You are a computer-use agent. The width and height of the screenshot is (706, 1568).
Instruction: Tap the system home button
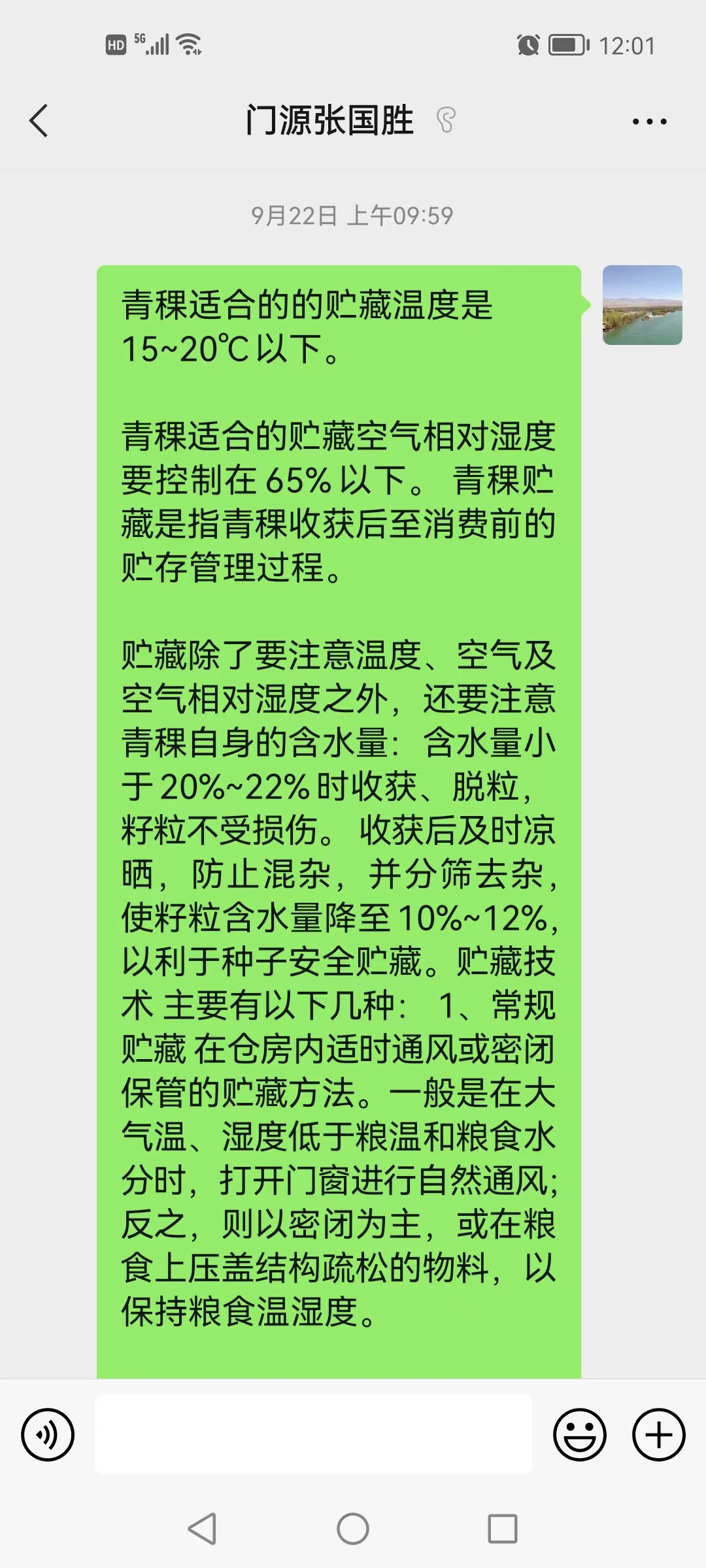point(353,1529)
